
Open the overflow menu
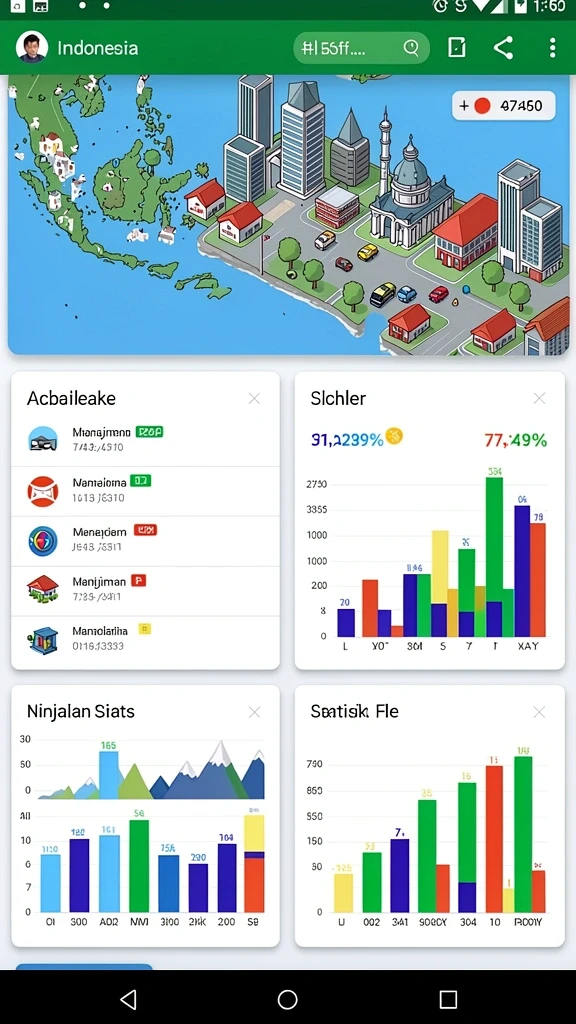552,48
